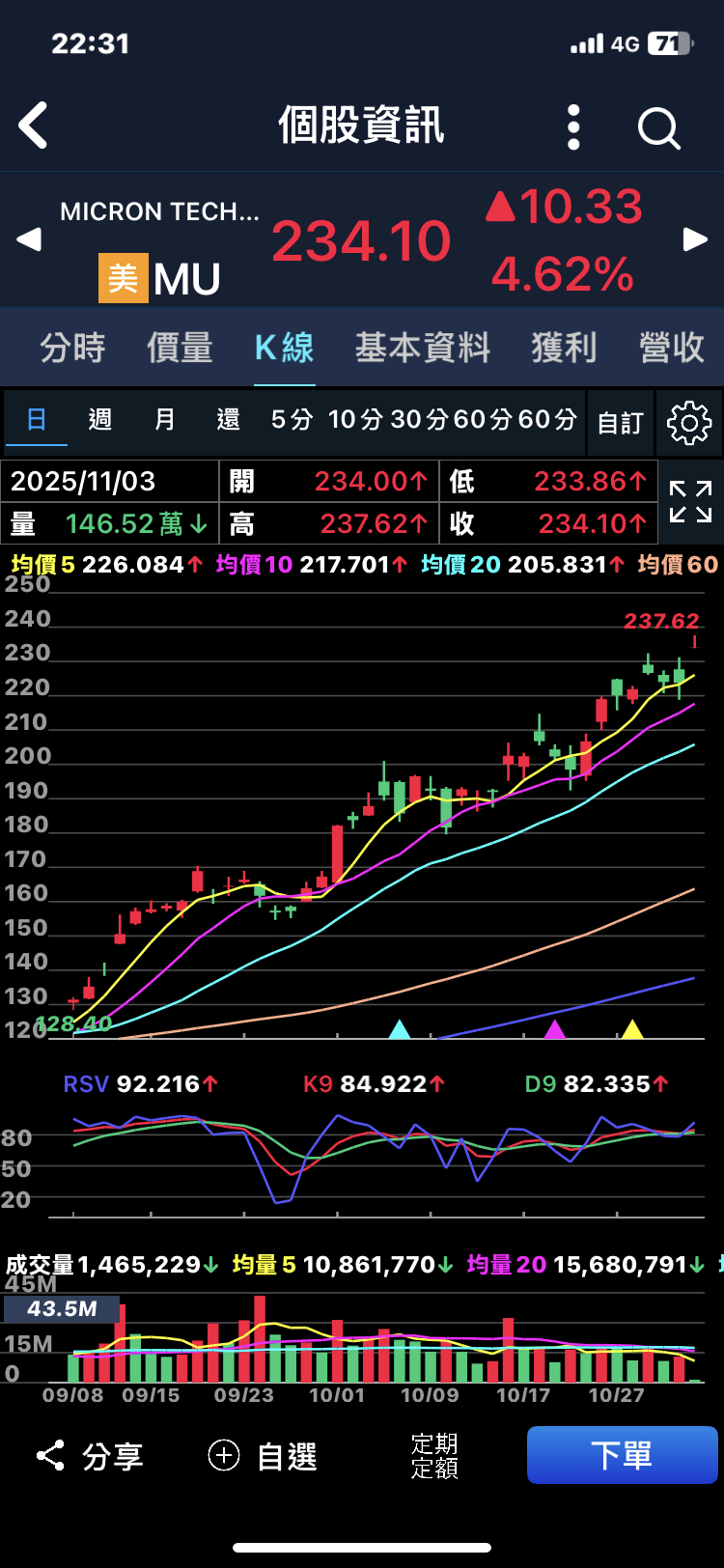Switch to the 分時 tab
This screenshot has width=724, height=1568.
[72, 348]
